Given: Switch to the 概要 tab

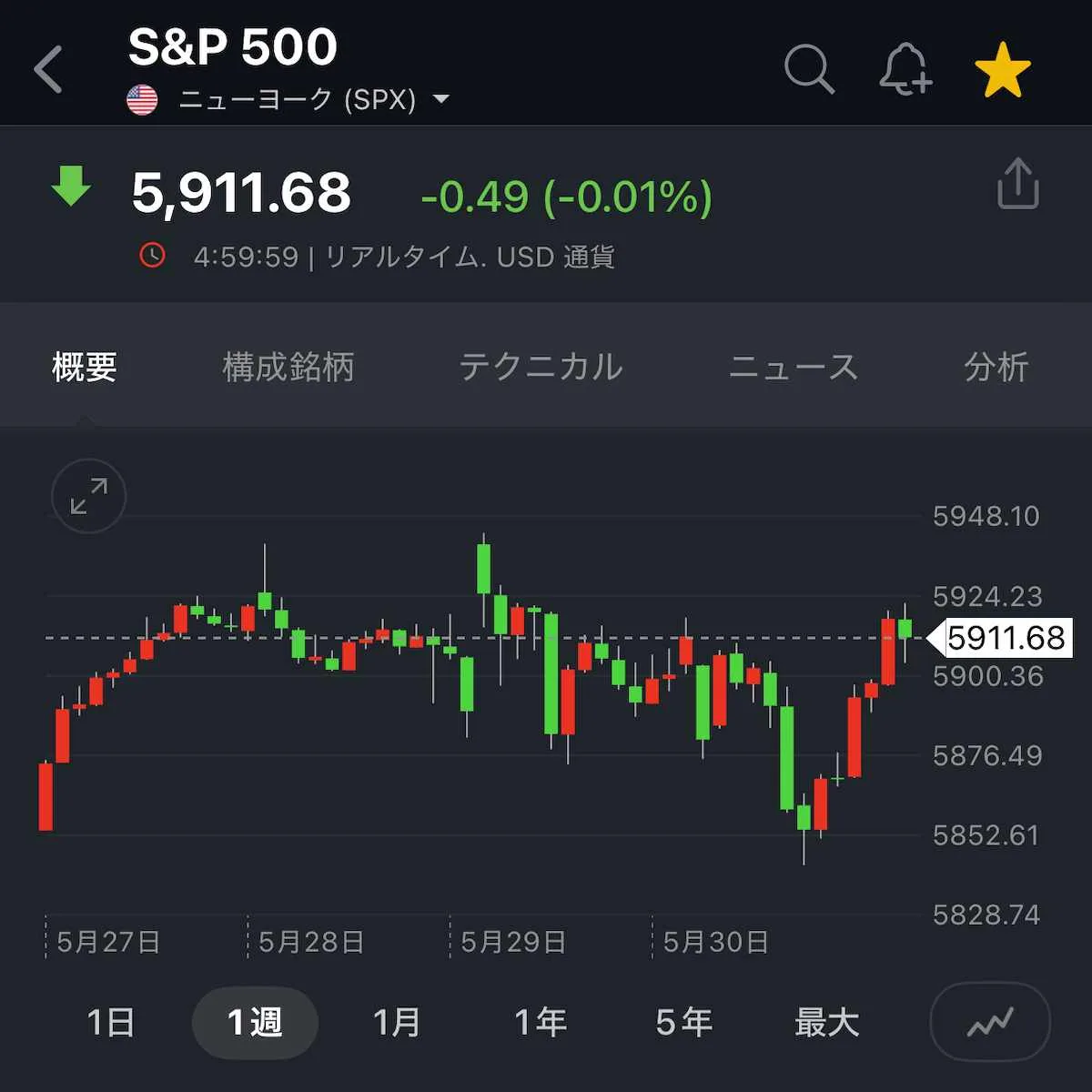Looking at the screenshot, I should point(85,368).
